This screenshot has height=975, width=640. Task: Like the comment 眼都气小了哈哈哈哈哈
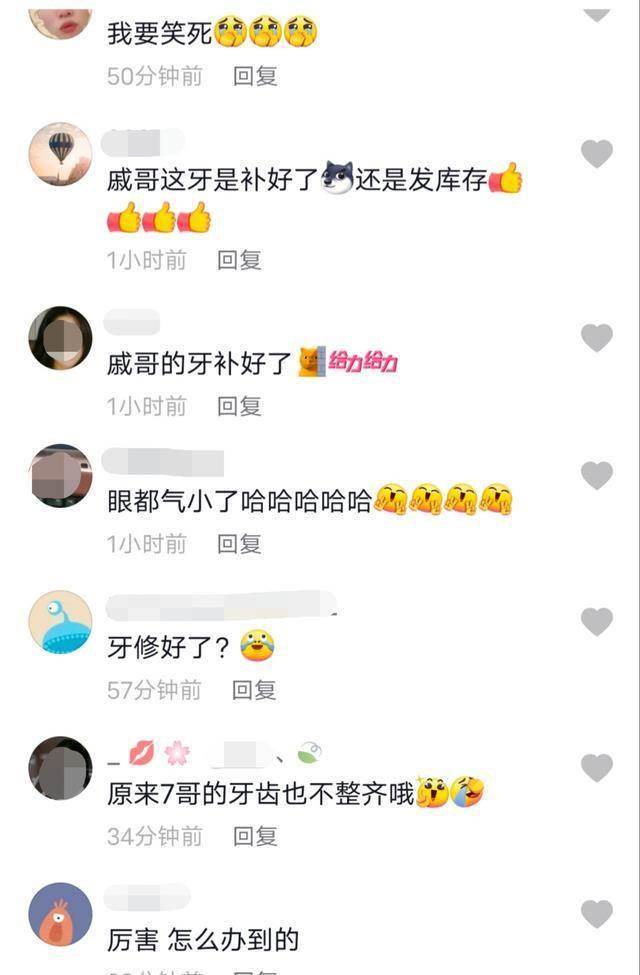(x=597, y=476)
